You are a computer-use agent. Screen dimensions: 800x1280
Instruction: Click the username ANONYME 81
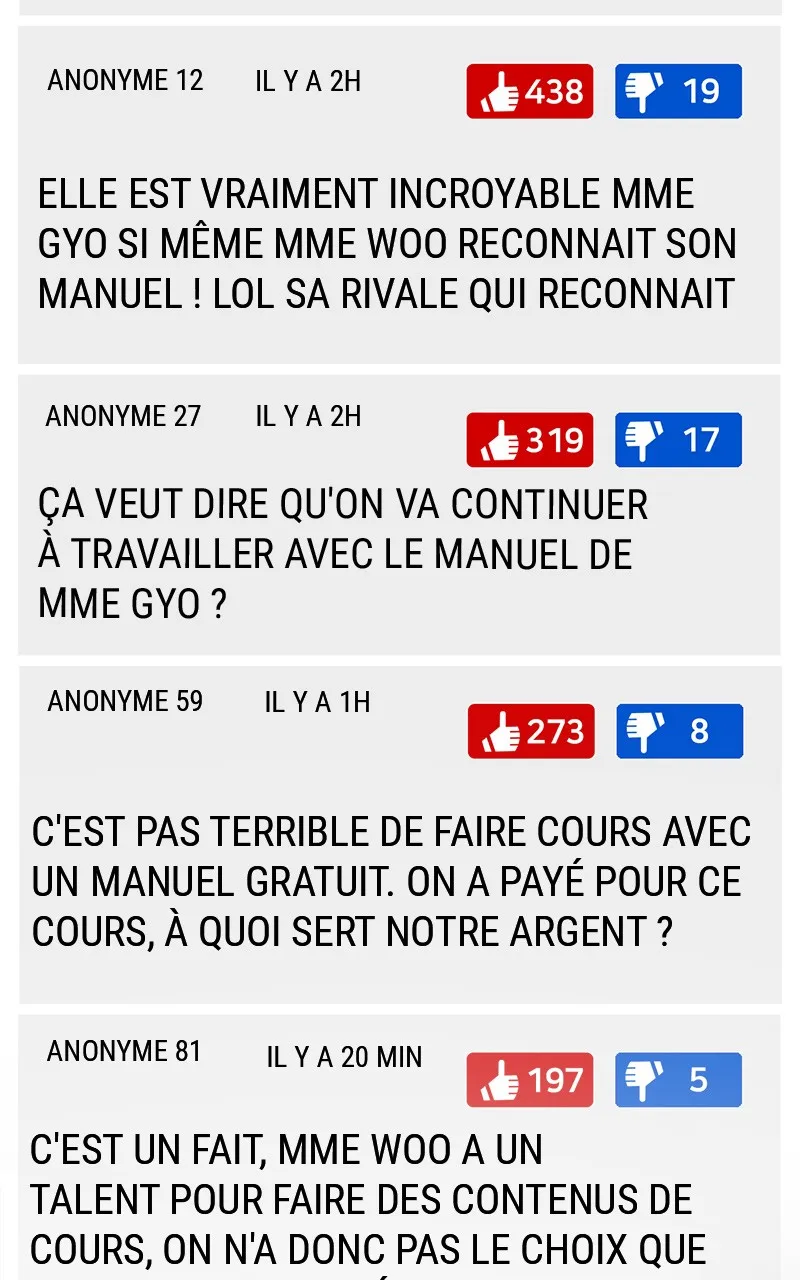124,1051
